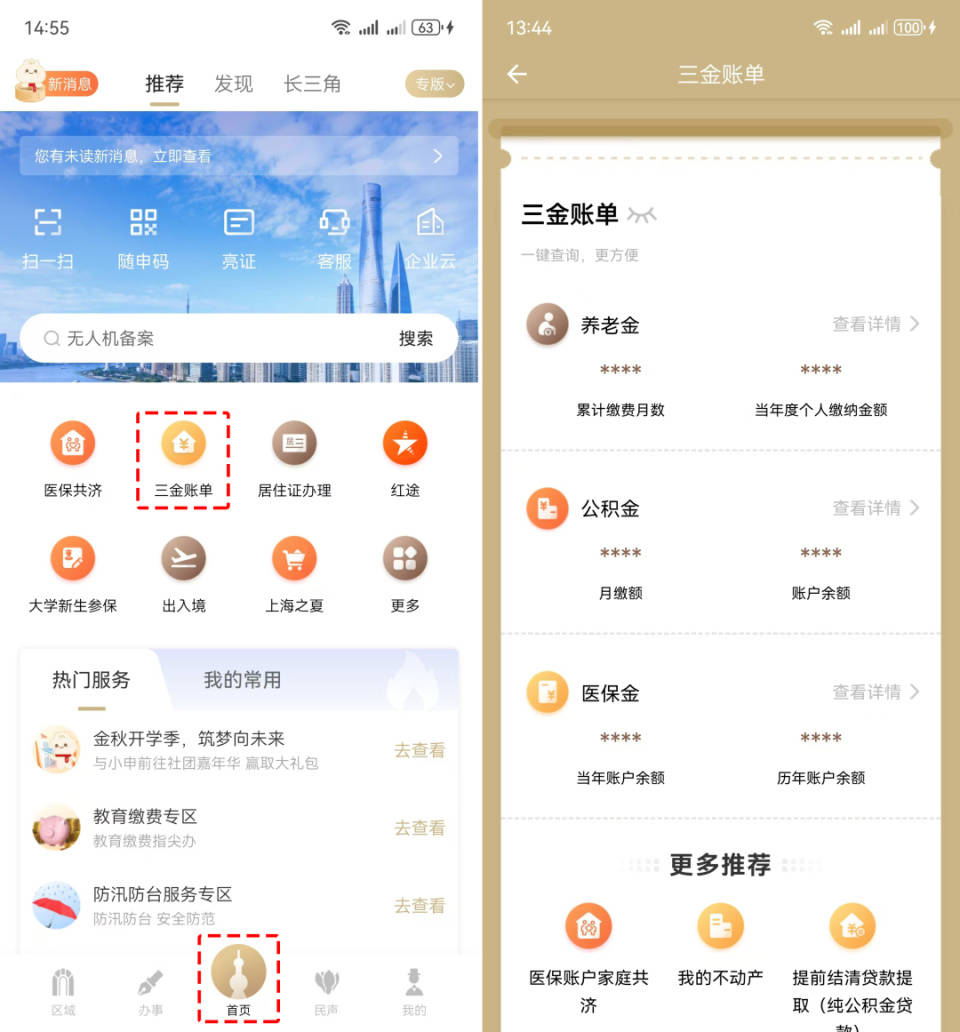The width and height of the screenshot is (960, 1032).
Task: Toggle the amount visibility eye icon
Action: [642, 214]
